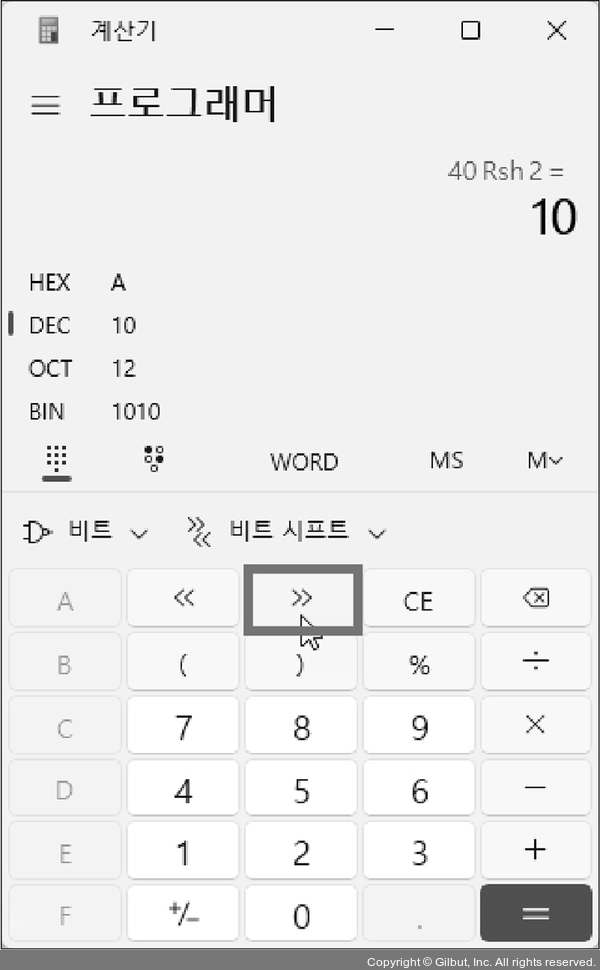This screenshot has width=600, height=970.
Task: Tap the divide key
Action: click(x=535, y=662)
